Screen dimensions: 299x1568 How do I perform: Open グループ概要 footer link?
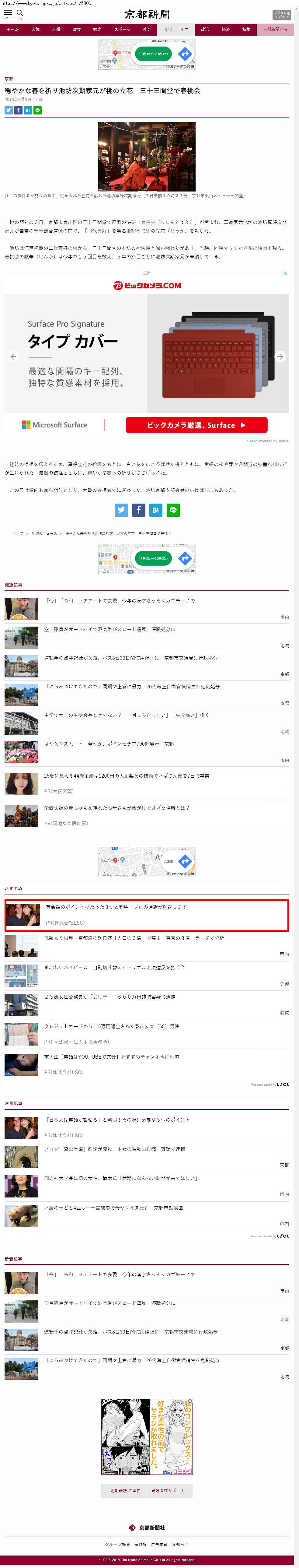point(117,1544)
